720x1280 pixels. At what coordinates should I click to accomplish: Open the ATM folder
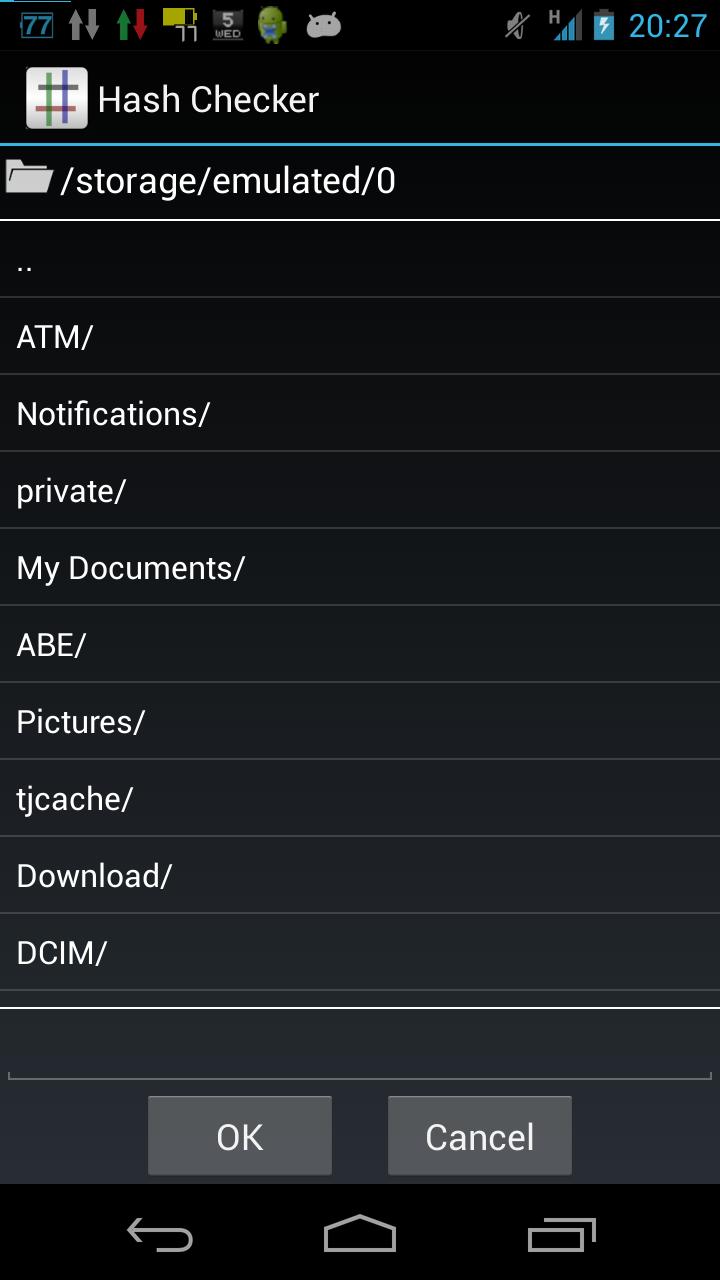pyautogui.click(x=360, y=337)
